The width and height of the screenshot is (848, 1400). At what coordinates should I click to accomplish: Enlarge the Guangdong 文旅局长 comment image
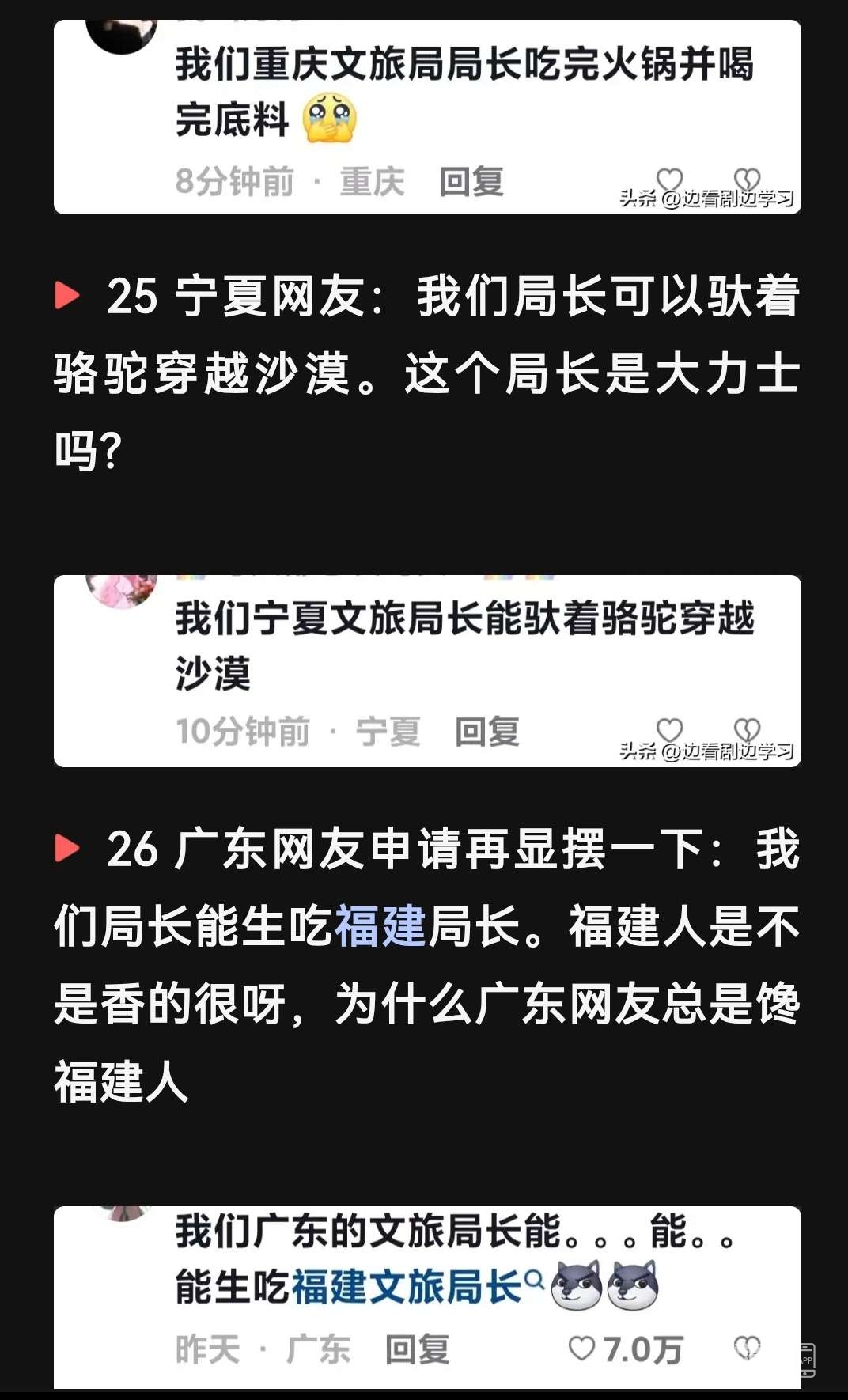(x=427, y=1296)
